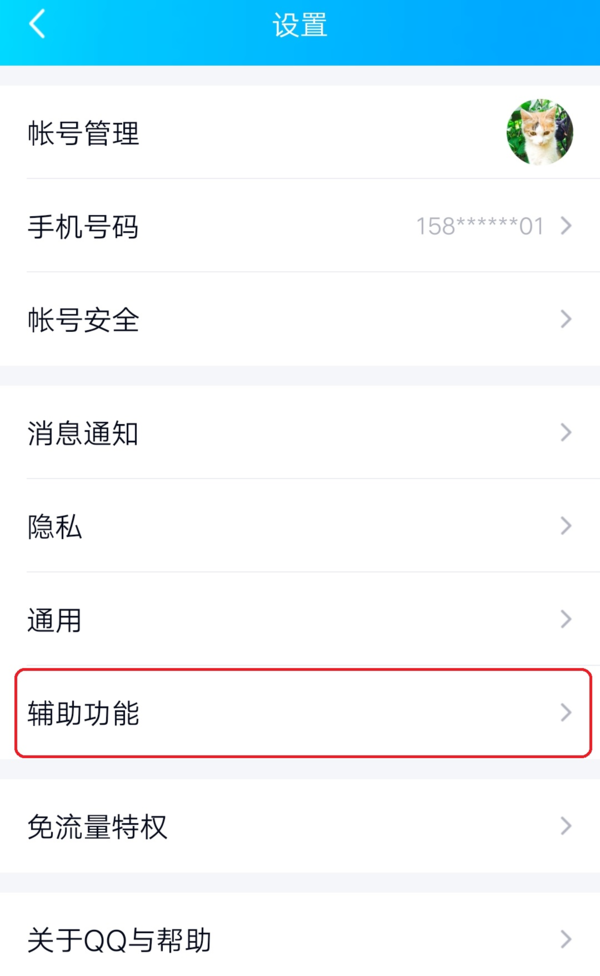Open 帐号管理 account management

300,133
